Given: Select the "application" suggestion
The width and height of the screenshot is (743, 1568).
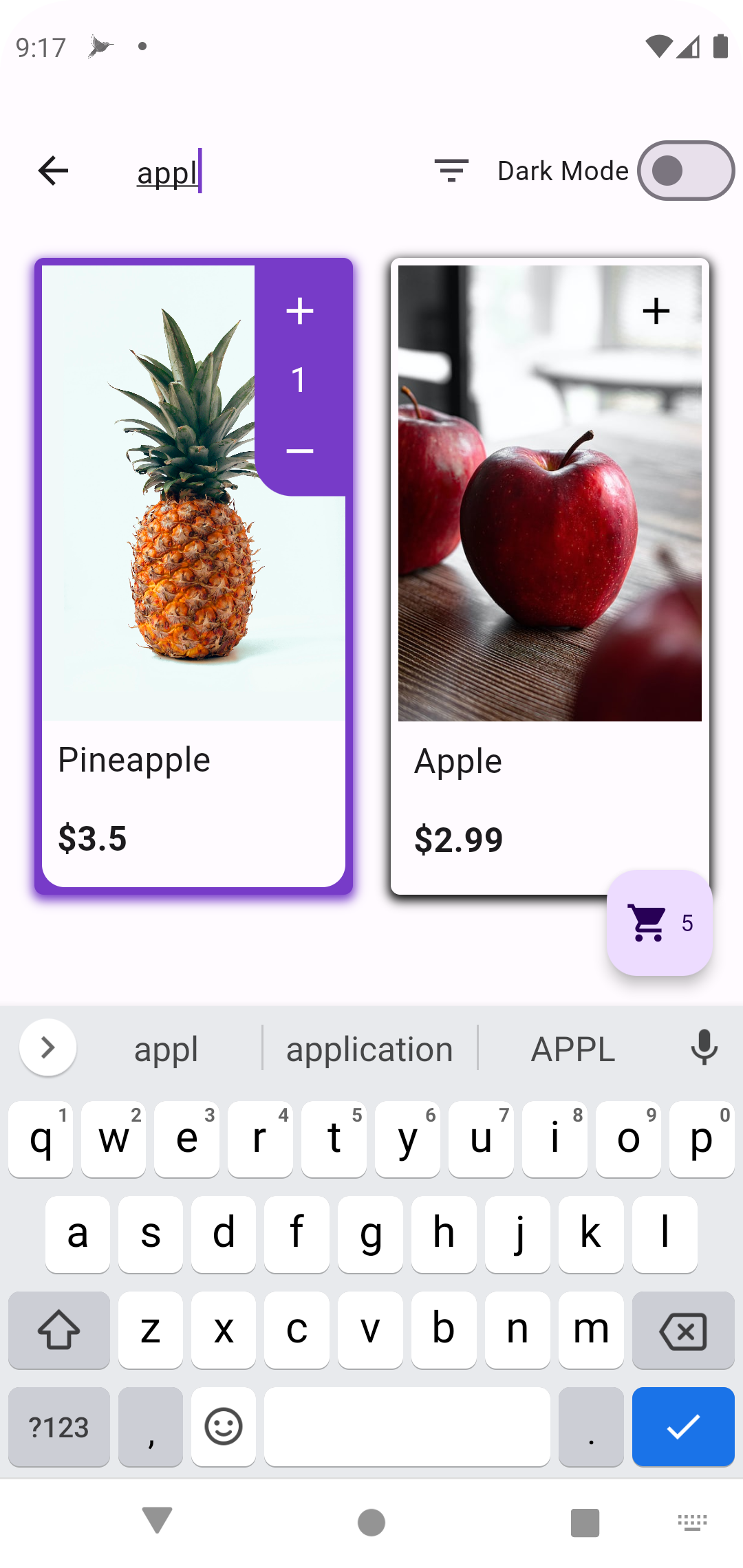Looking at the screenshot, I should point(369,1047).
